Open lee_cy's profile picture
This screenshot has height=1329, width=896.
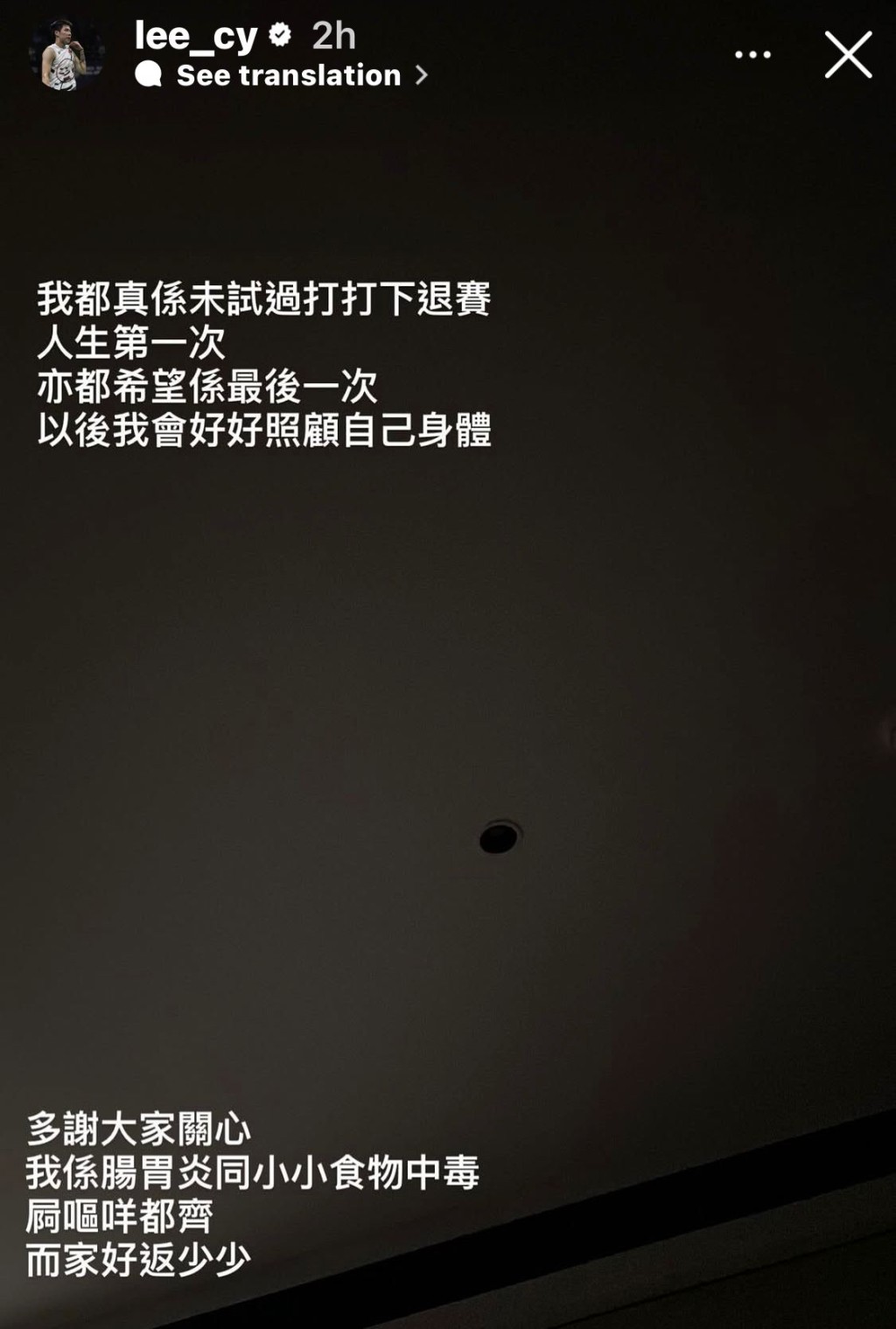click(66, 54)
